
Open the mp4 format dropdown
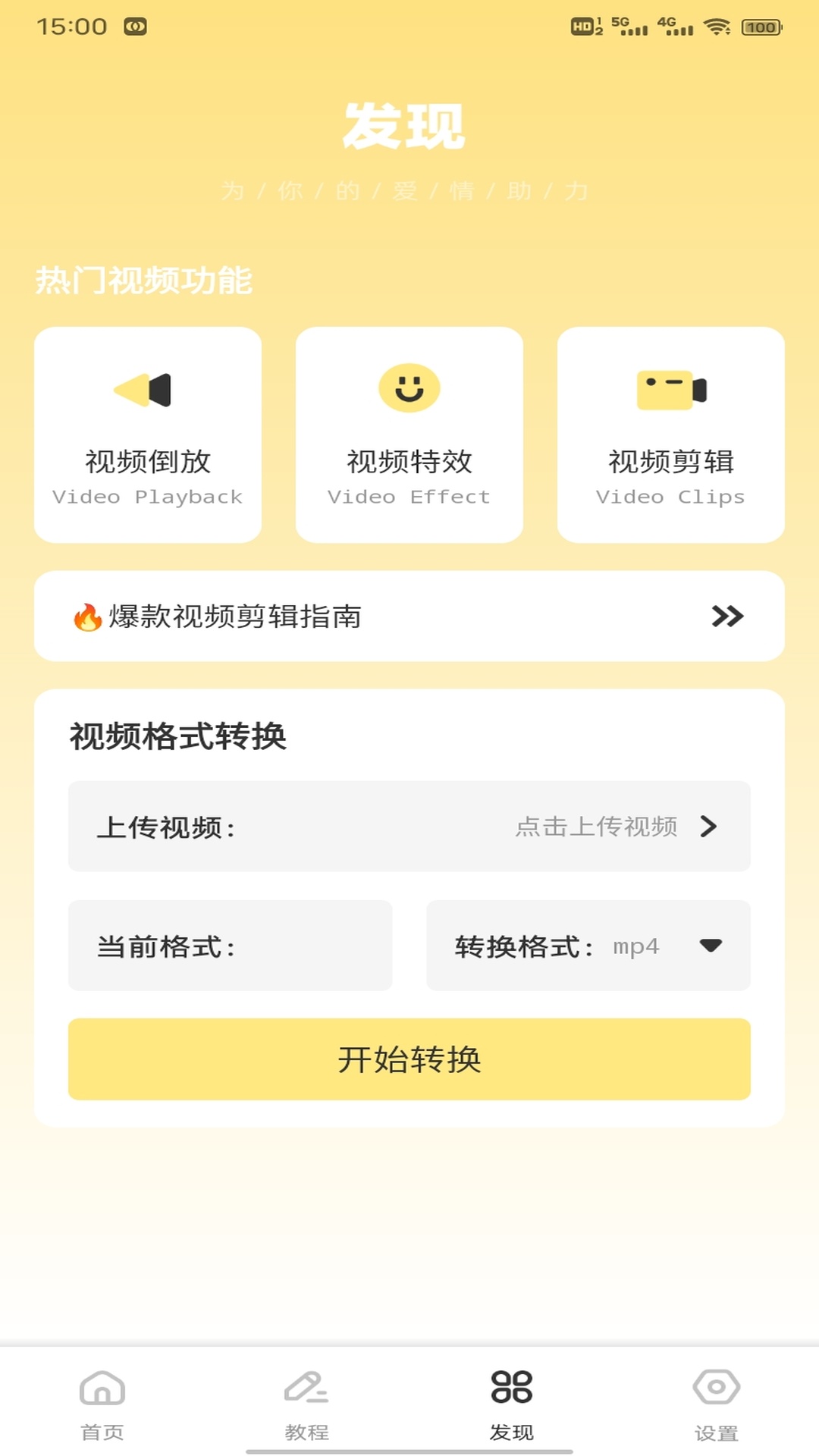tap(710, 946)
